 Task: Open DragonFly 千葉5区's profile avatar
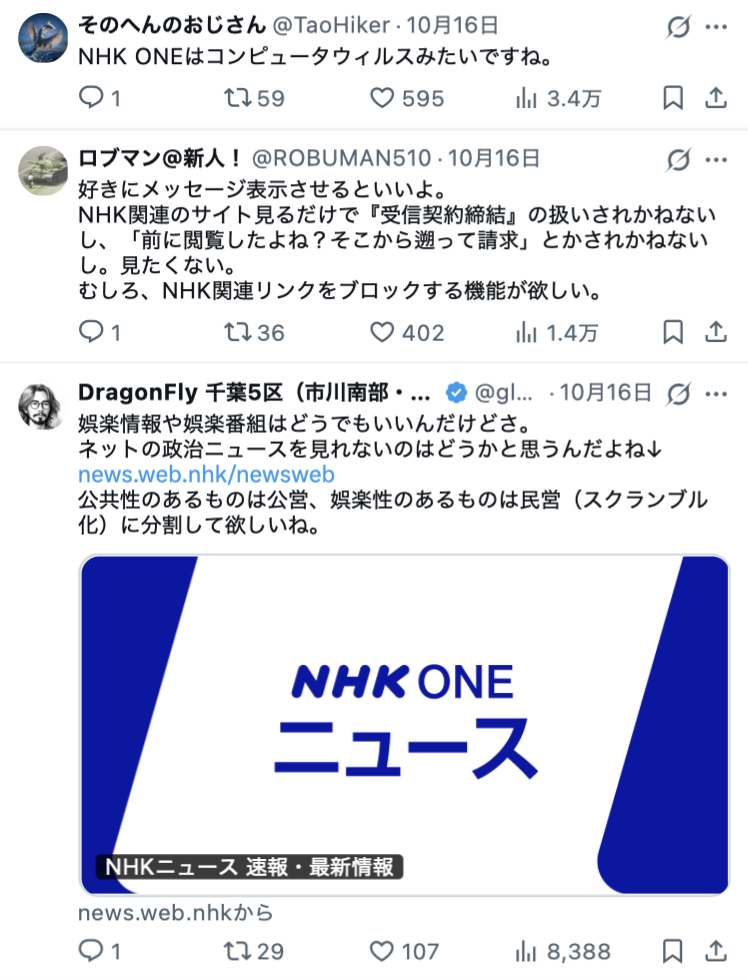point(43,403)
